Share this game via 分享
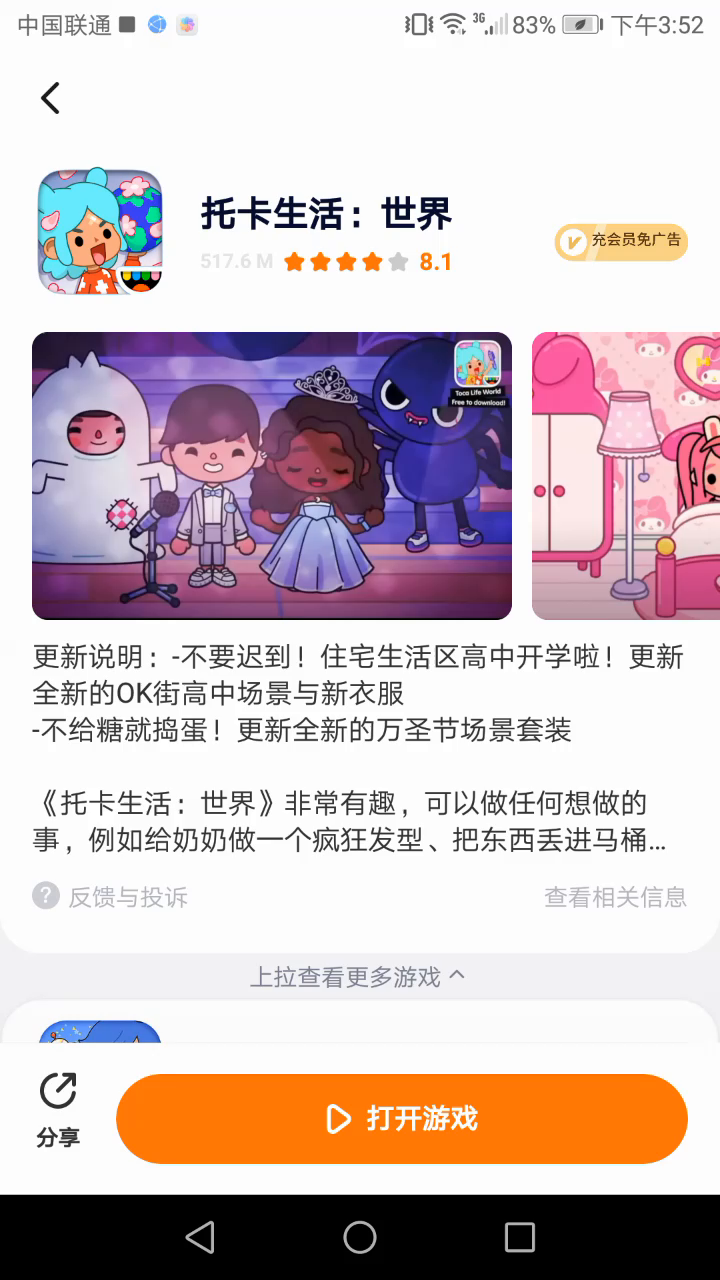 (x=58, y=1110)
